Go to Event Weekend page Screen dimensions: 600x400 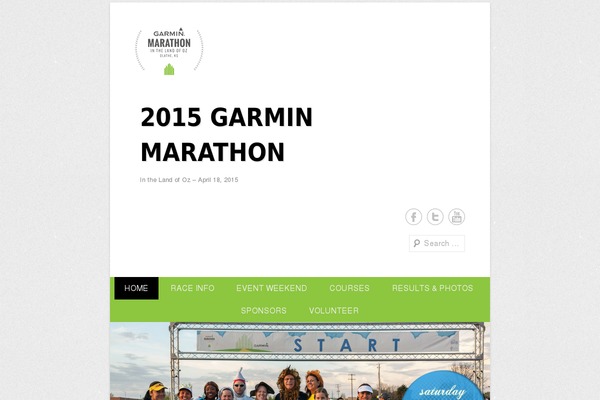[x=271, y=288]
